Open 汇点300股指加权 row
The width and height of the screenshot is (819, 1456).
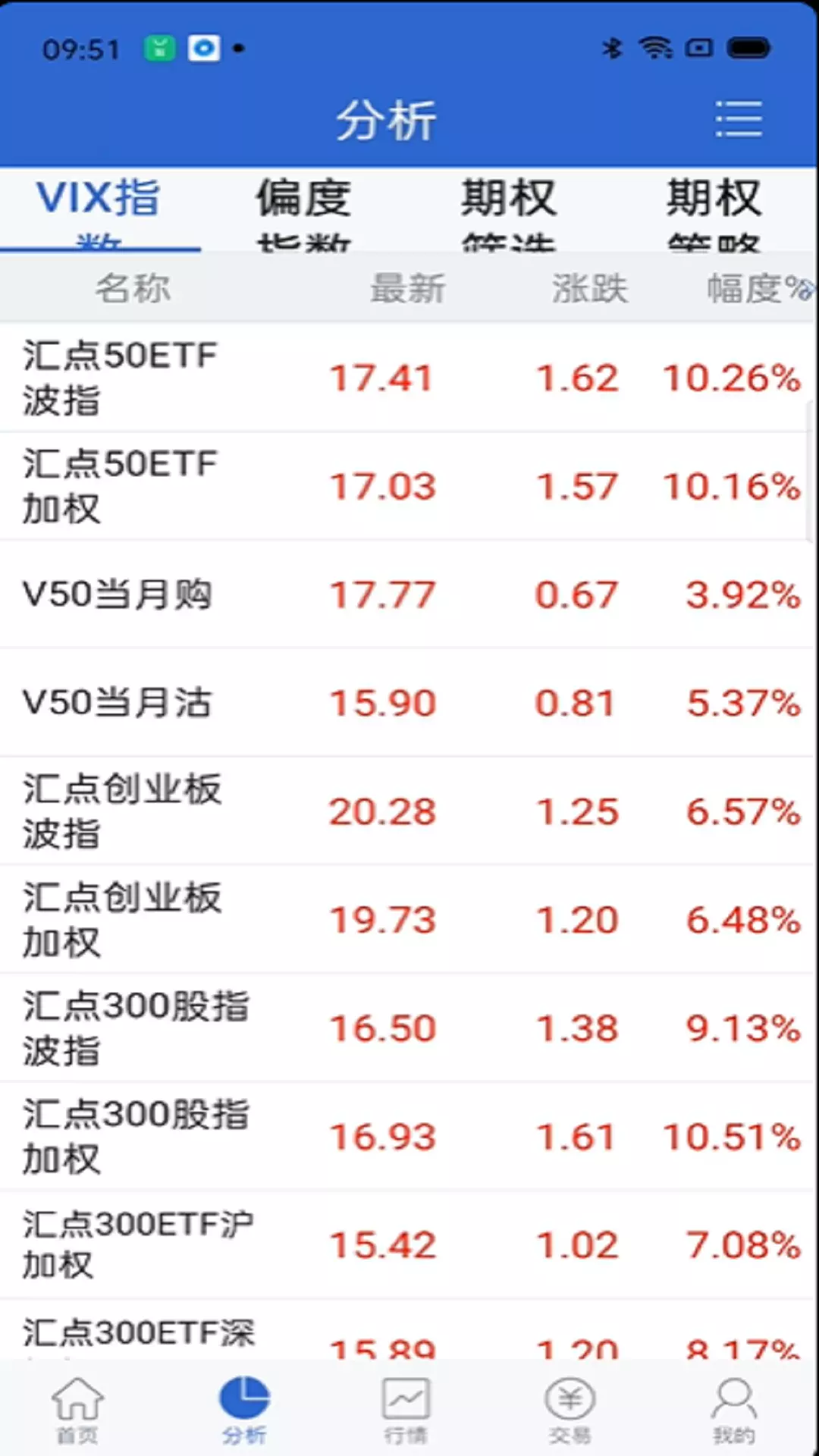[x=408, y=1137]
